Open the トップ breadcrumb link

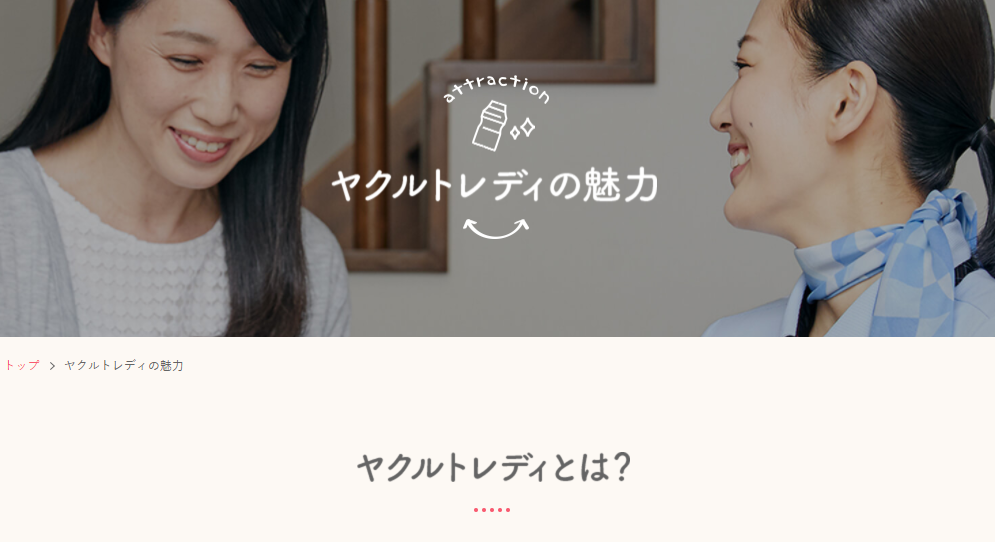pyautogui.click(x=22, y=366)
